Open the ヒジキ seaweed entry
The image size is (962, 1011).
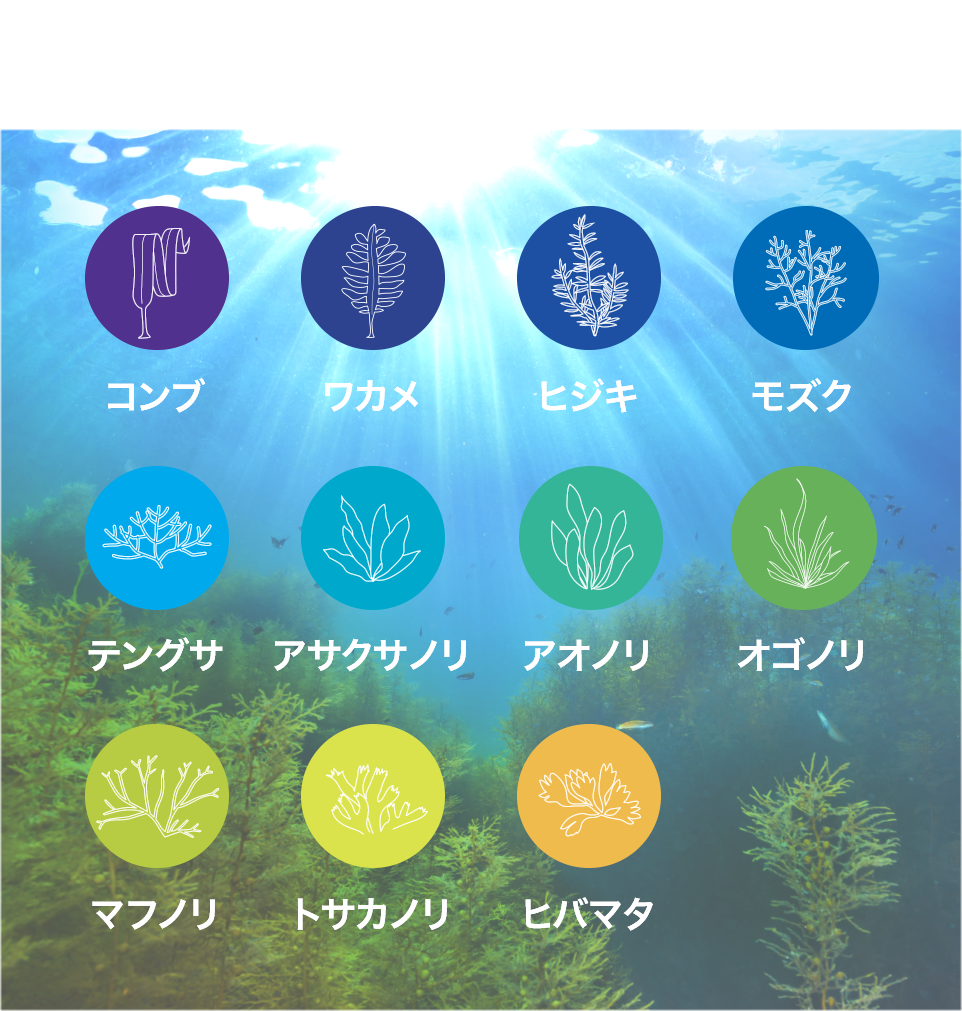click(x=589, y=278)
